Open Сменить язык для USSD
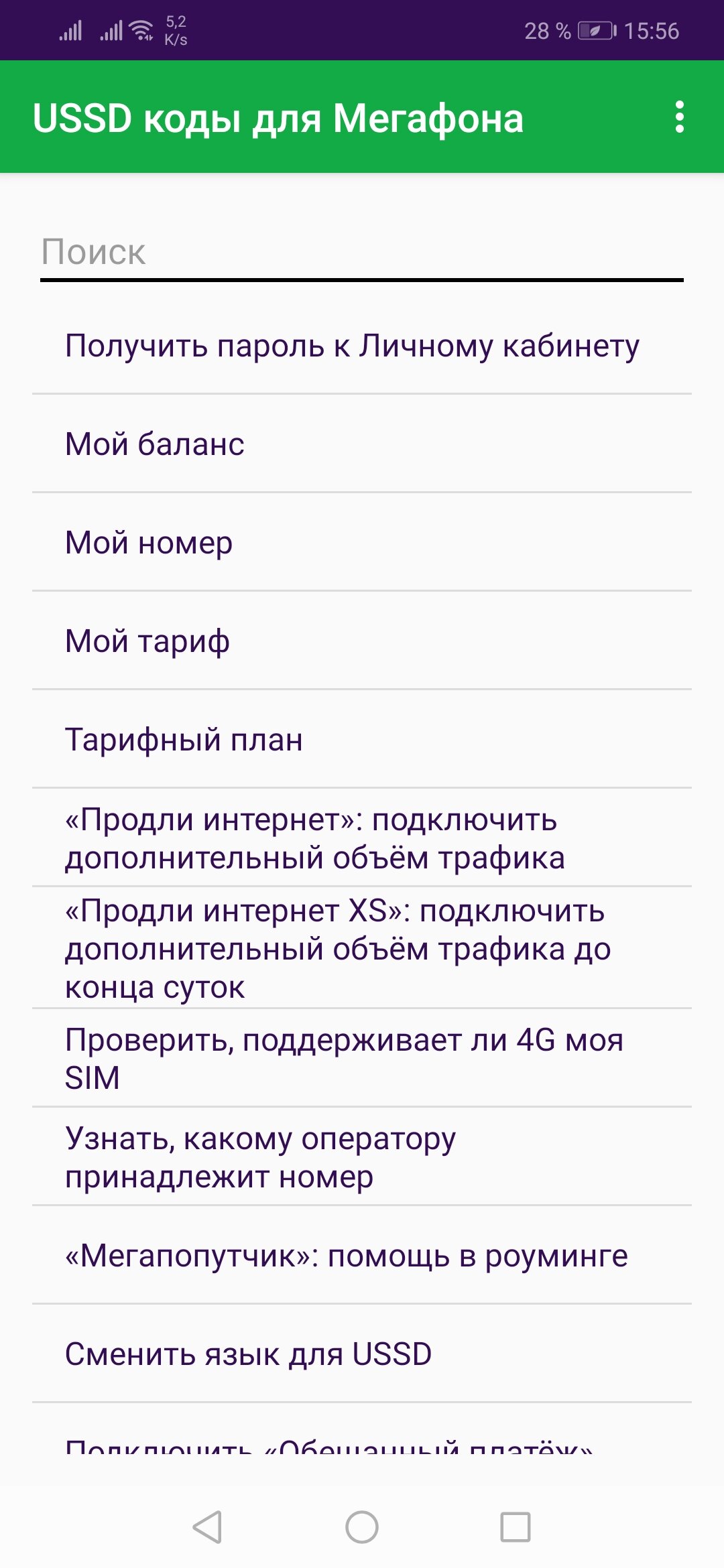This screenshot has height=1568, width=724. coord(362,1354)
